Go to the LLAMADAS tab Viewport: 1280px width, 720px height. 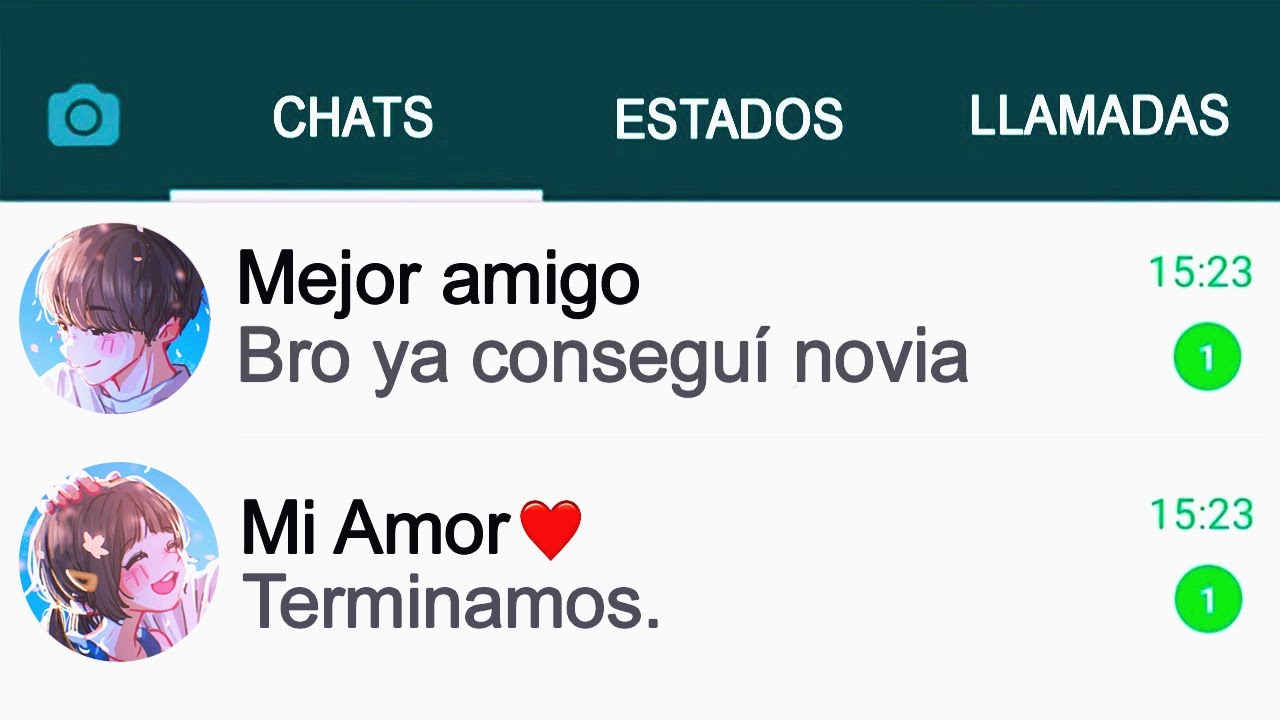pyautogui.click(x=1099, y=116)
